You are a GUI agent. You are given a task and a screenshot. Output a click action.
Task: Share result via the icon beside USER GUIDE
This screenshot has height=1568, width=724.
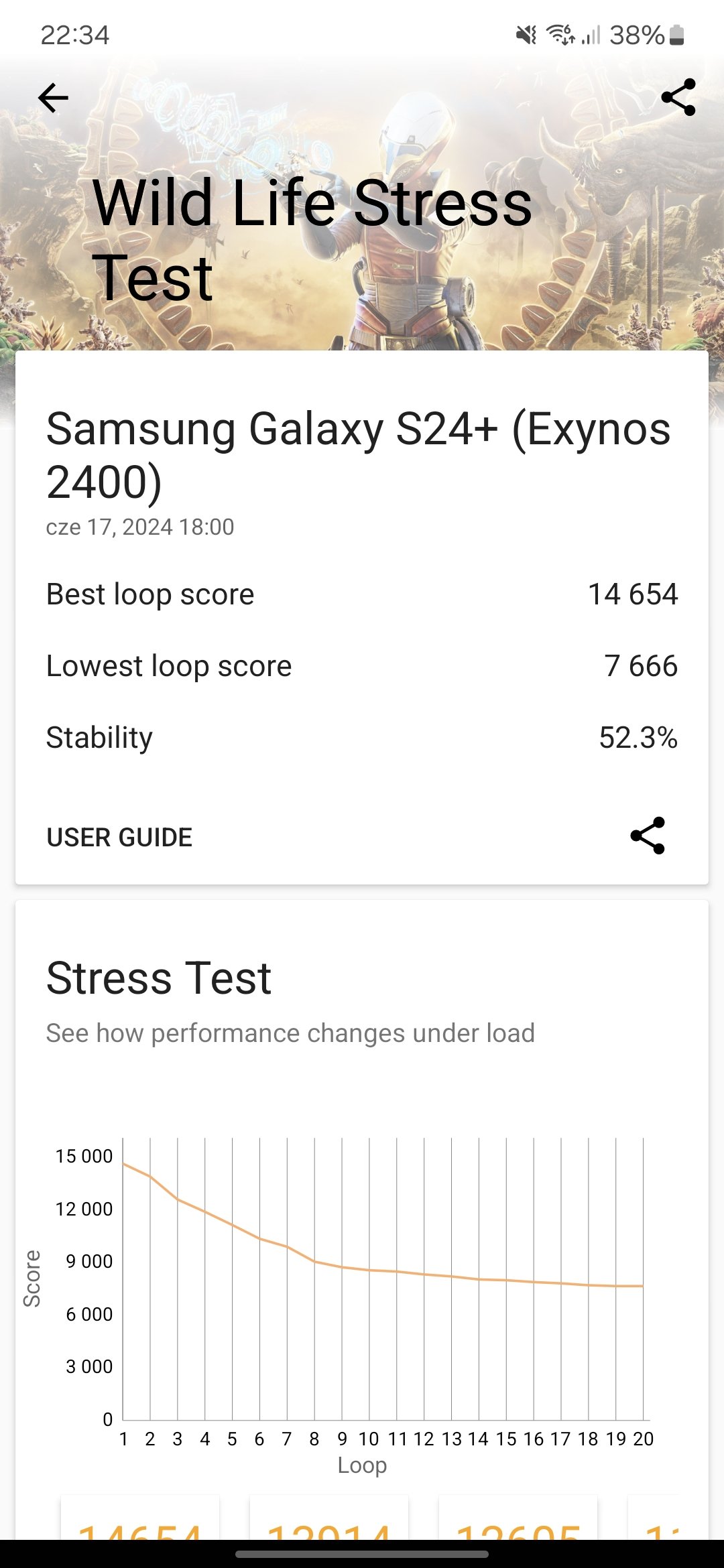coord(648,836)
